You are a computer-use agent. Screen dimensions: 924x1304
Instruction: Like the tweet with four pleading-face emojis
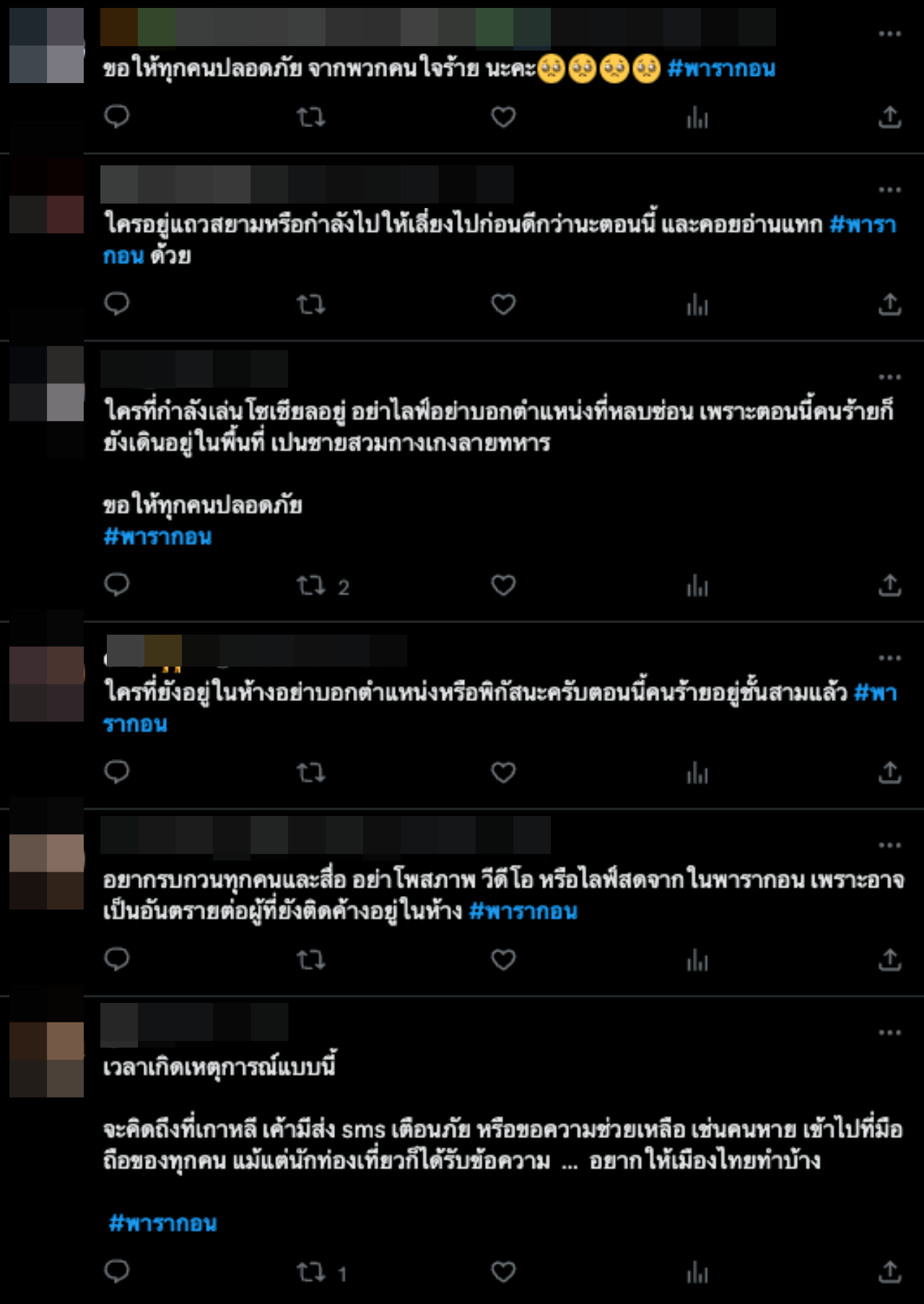503,117
